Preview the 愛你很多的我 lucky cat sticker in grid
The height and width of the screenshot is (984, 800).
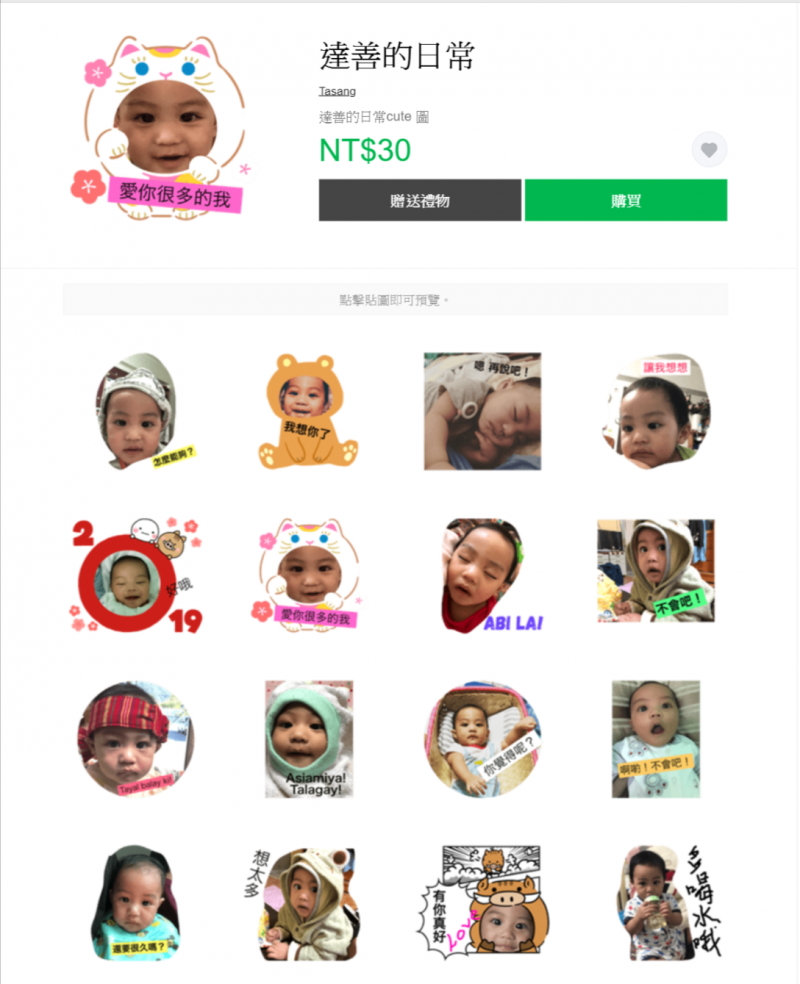coord(308,576)
